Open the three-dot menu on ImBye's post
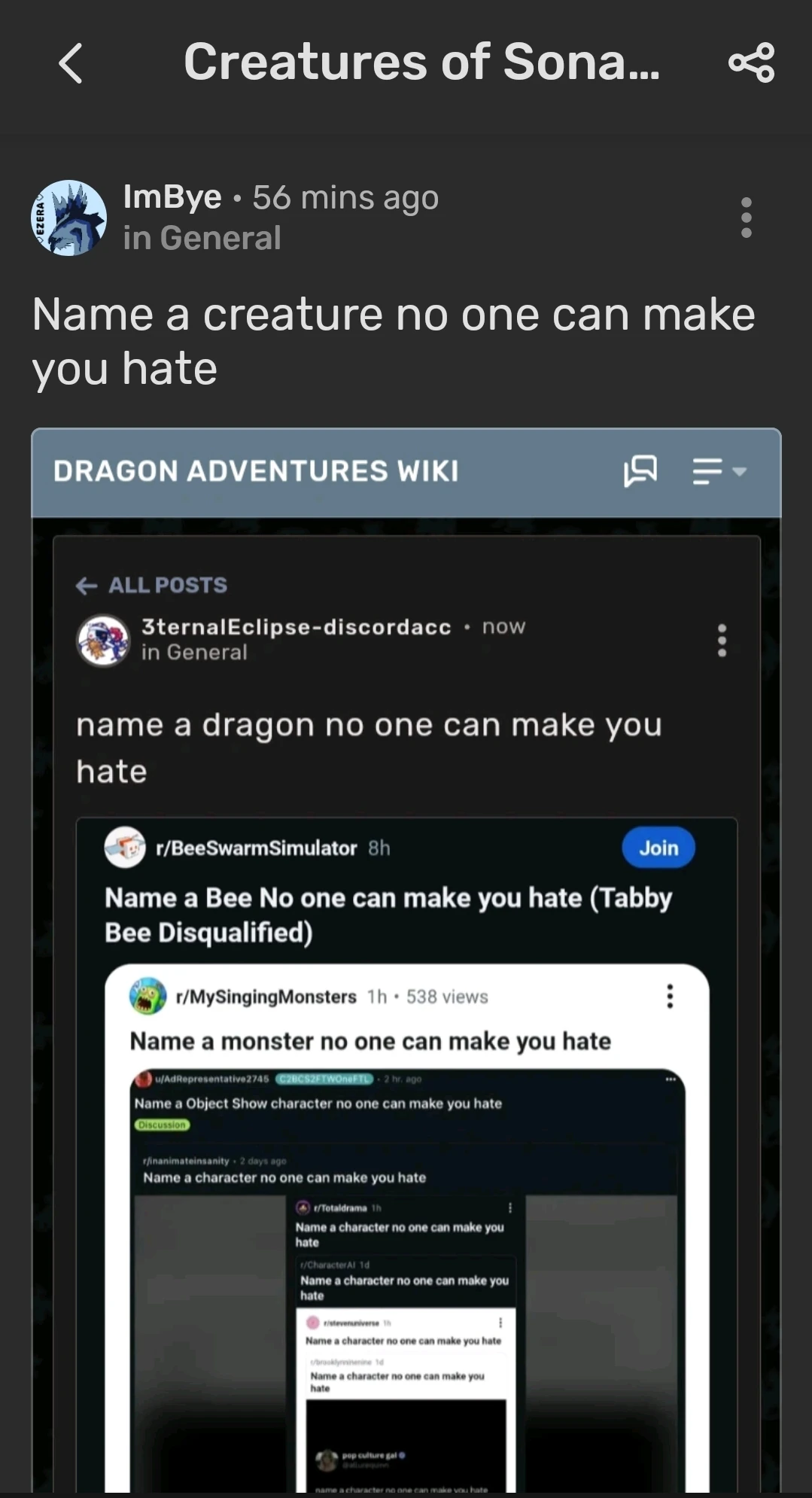The width and height of the screenshot is (812, 1498). point(747,217)
